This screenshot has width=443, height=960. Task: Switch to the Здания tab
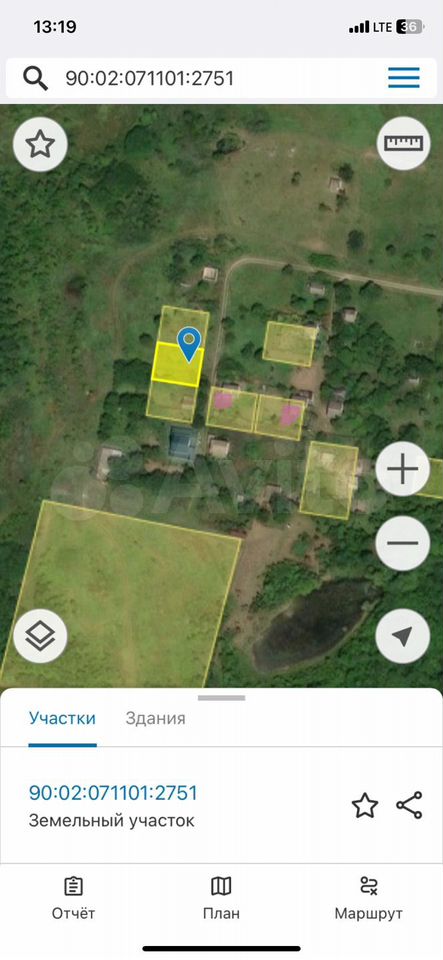pyautogui.click(x=155, y=718)
